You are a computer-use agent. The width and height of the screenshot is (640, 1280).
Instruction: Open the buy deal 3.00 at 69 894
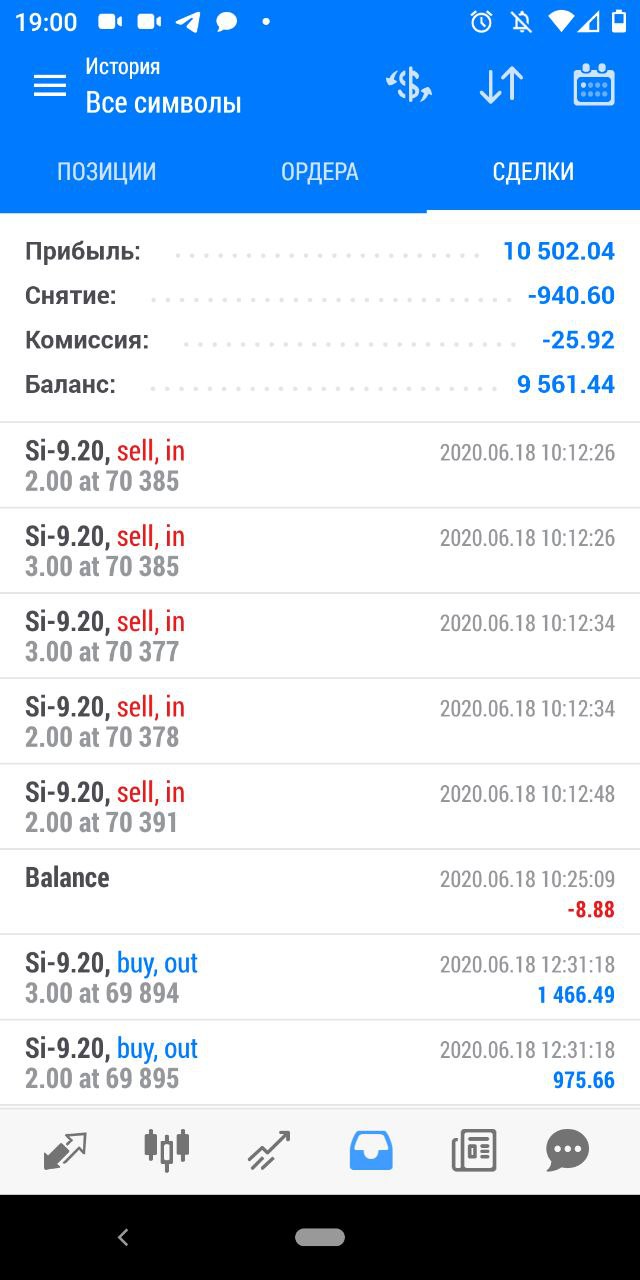click(x=320, y=978)
